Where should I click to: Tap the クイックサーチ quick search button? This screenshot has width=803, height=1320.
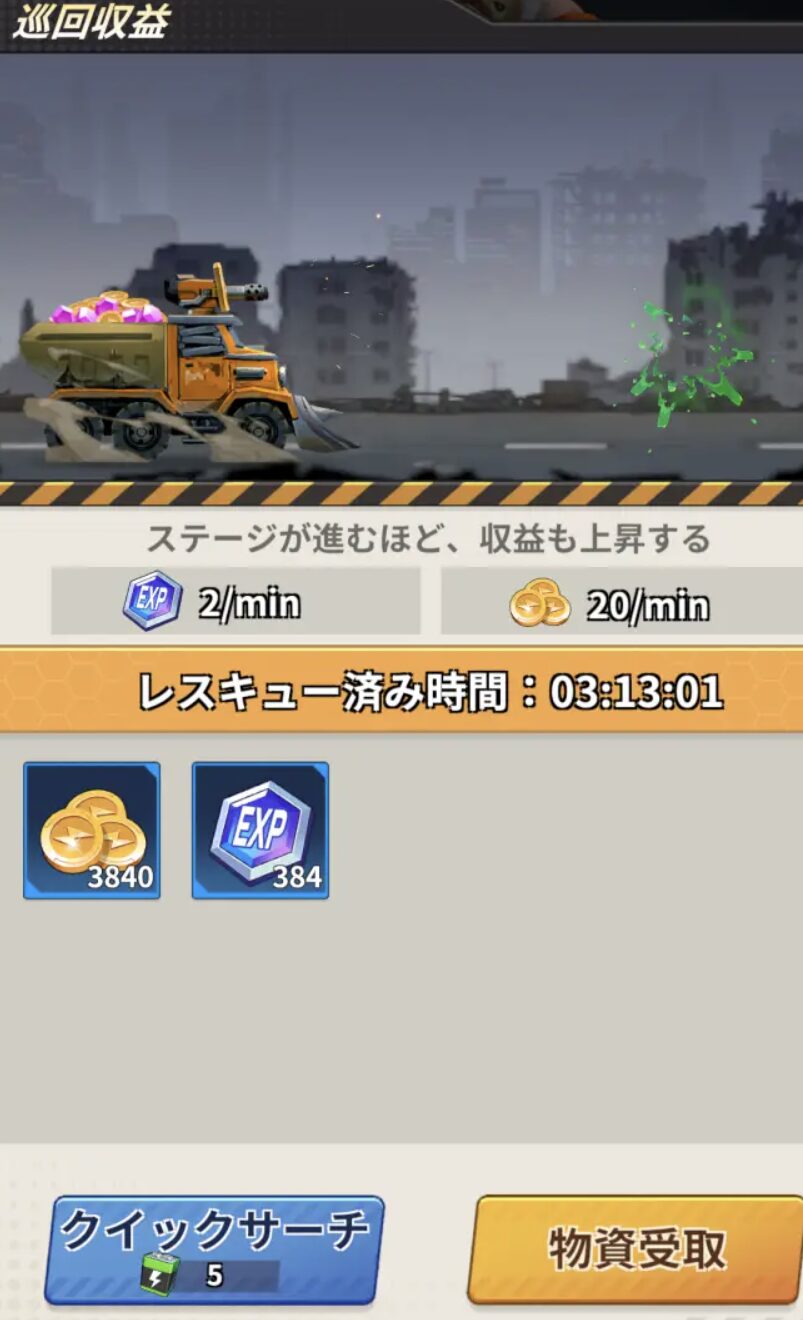213,1250
